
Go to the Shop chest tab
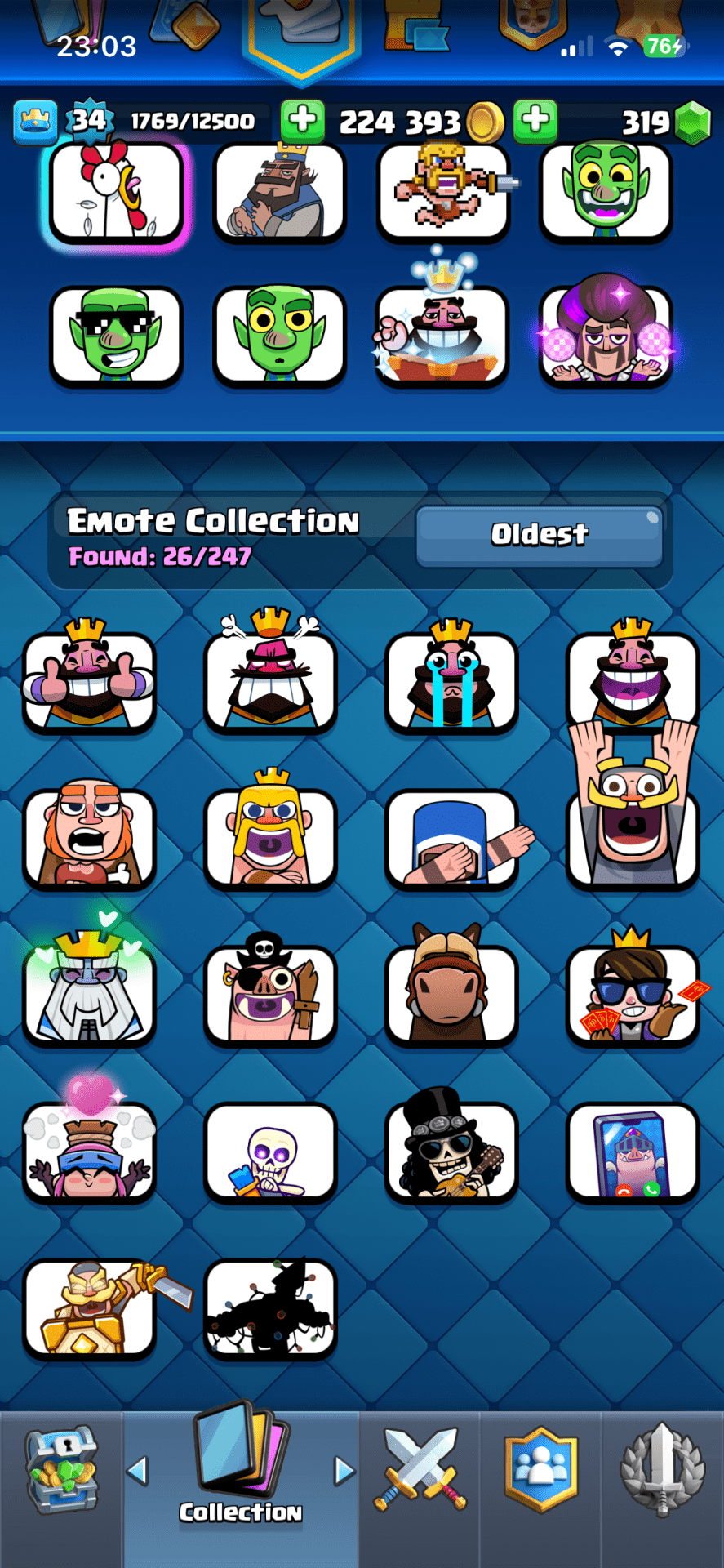point(62,1470)
